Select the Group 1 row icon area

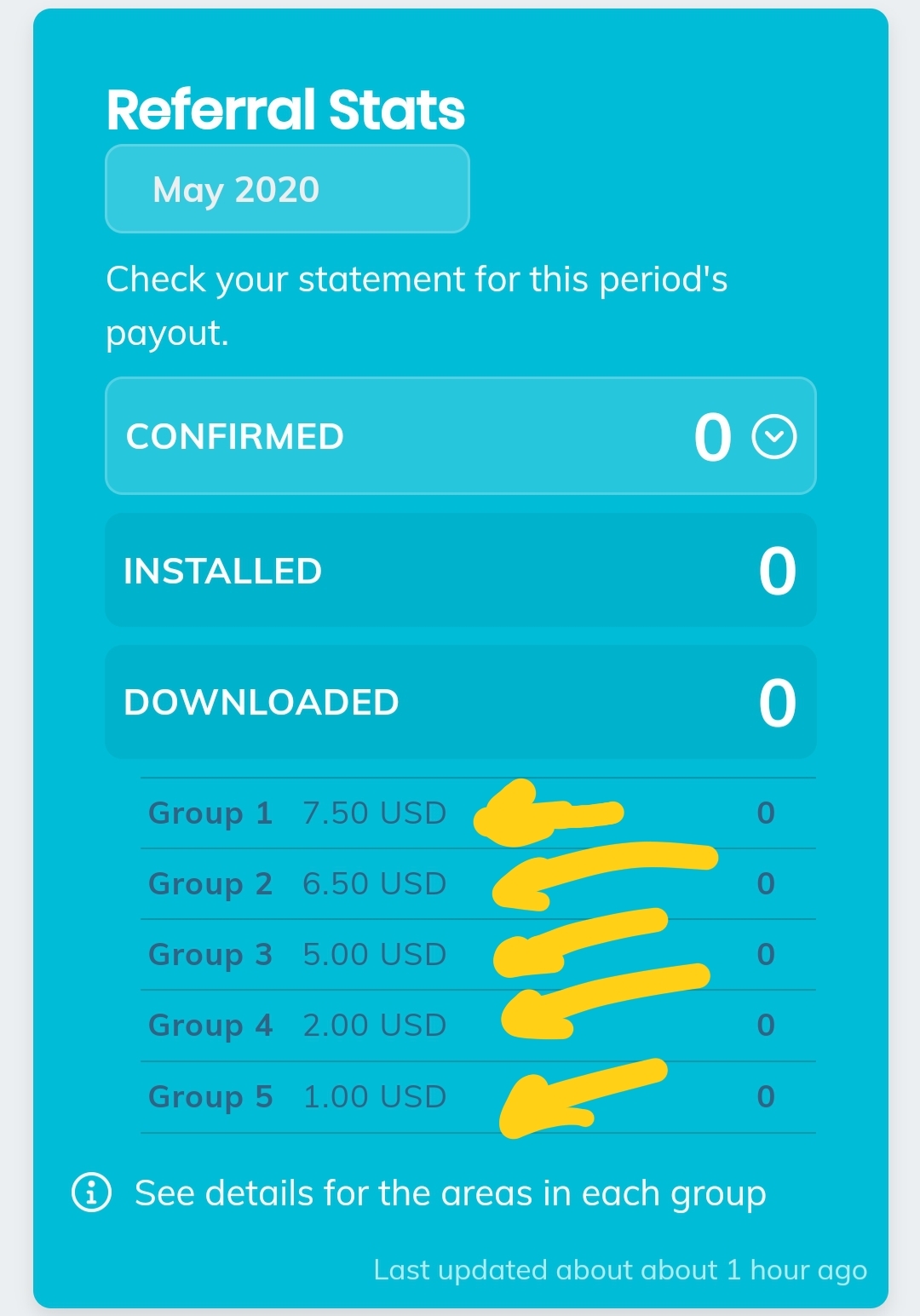[x=210, y=813]
